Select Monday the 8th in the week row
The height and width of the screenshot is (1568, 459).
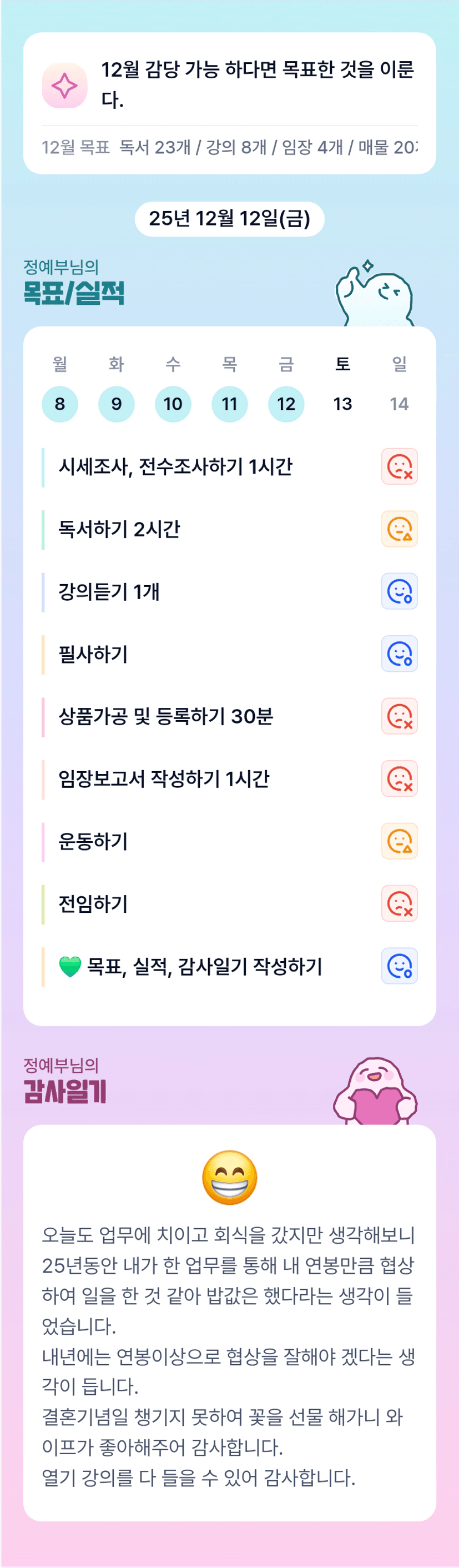(59, 404)
